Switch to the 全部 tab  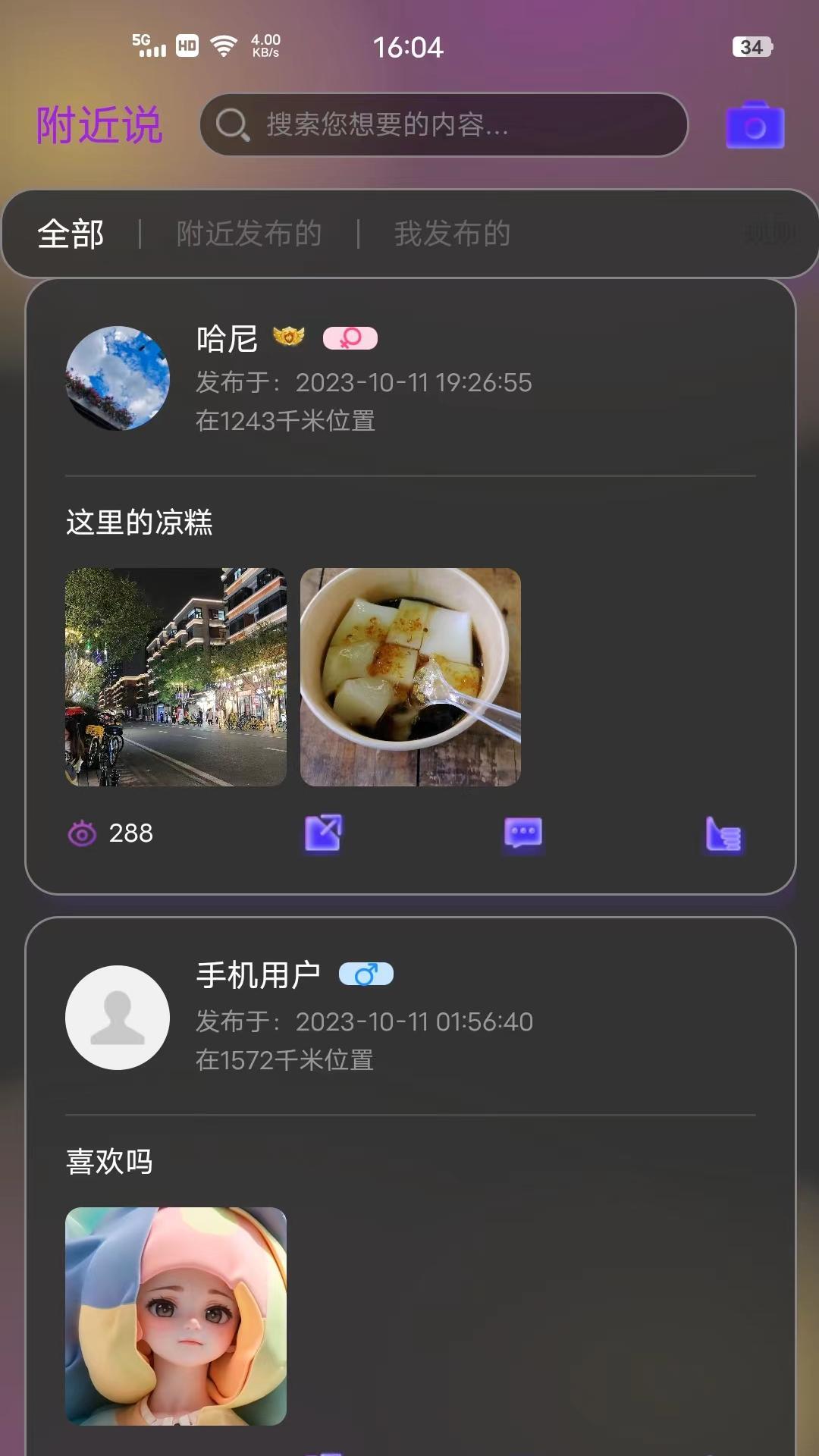(71, 234)
